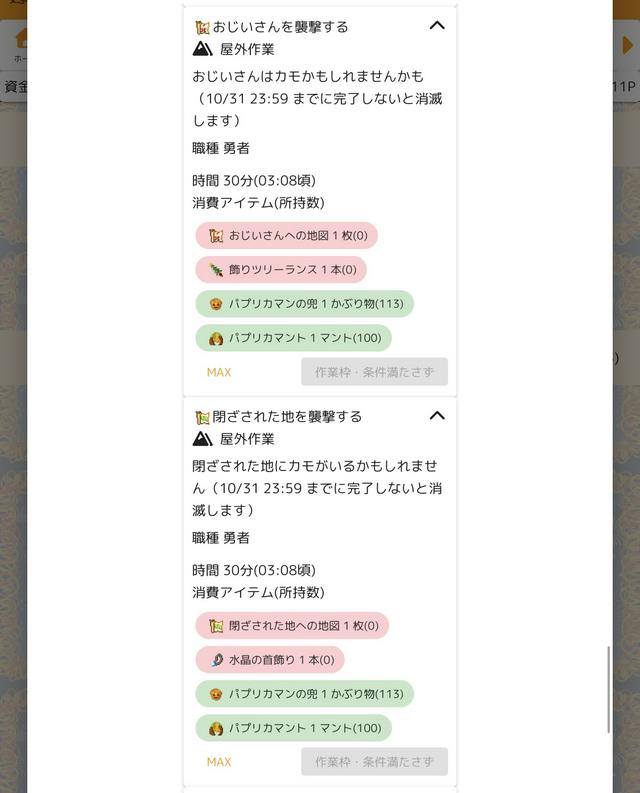
Task: Tap the 飾りツリーランス item chip
Action: click(281, 270)
